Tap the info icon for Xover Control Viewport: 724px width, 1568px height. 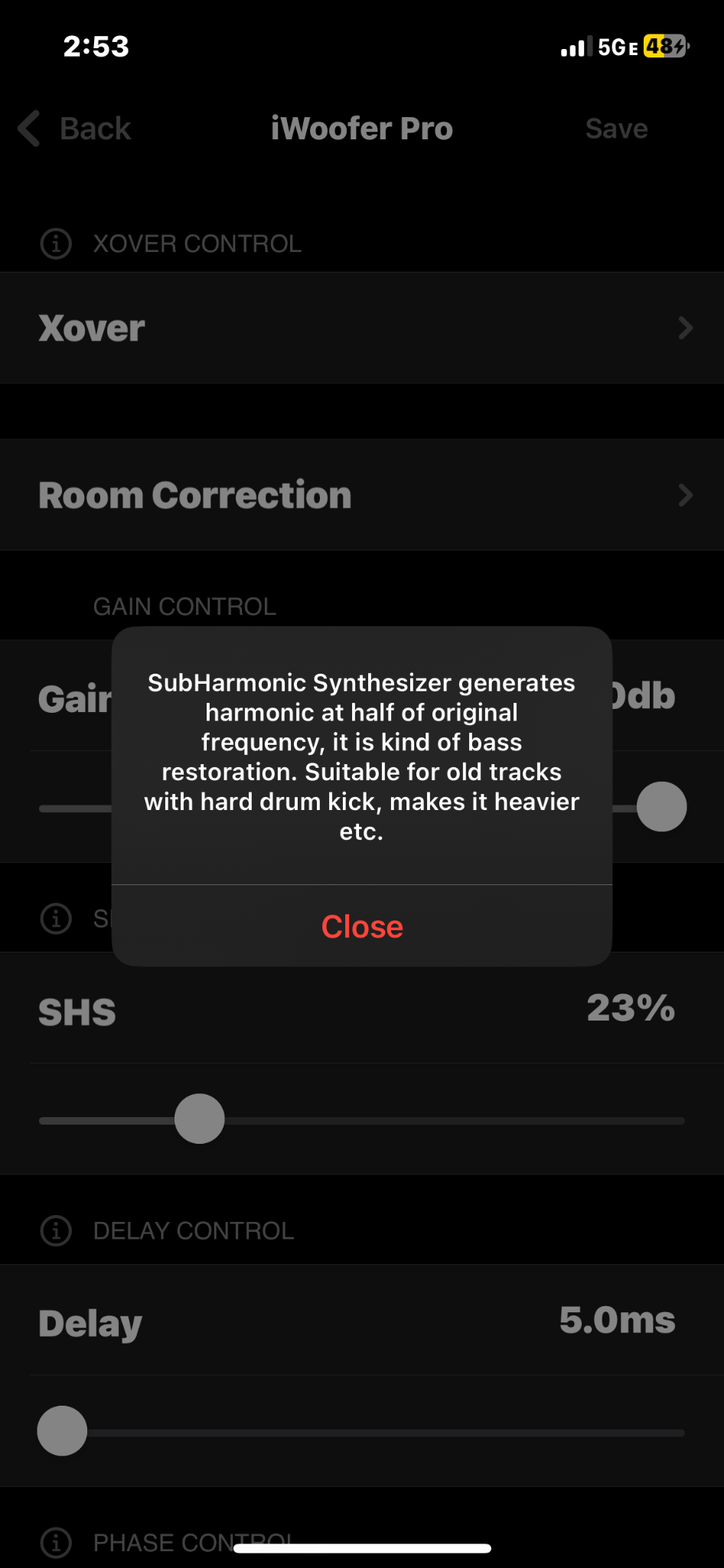point(56,243)
